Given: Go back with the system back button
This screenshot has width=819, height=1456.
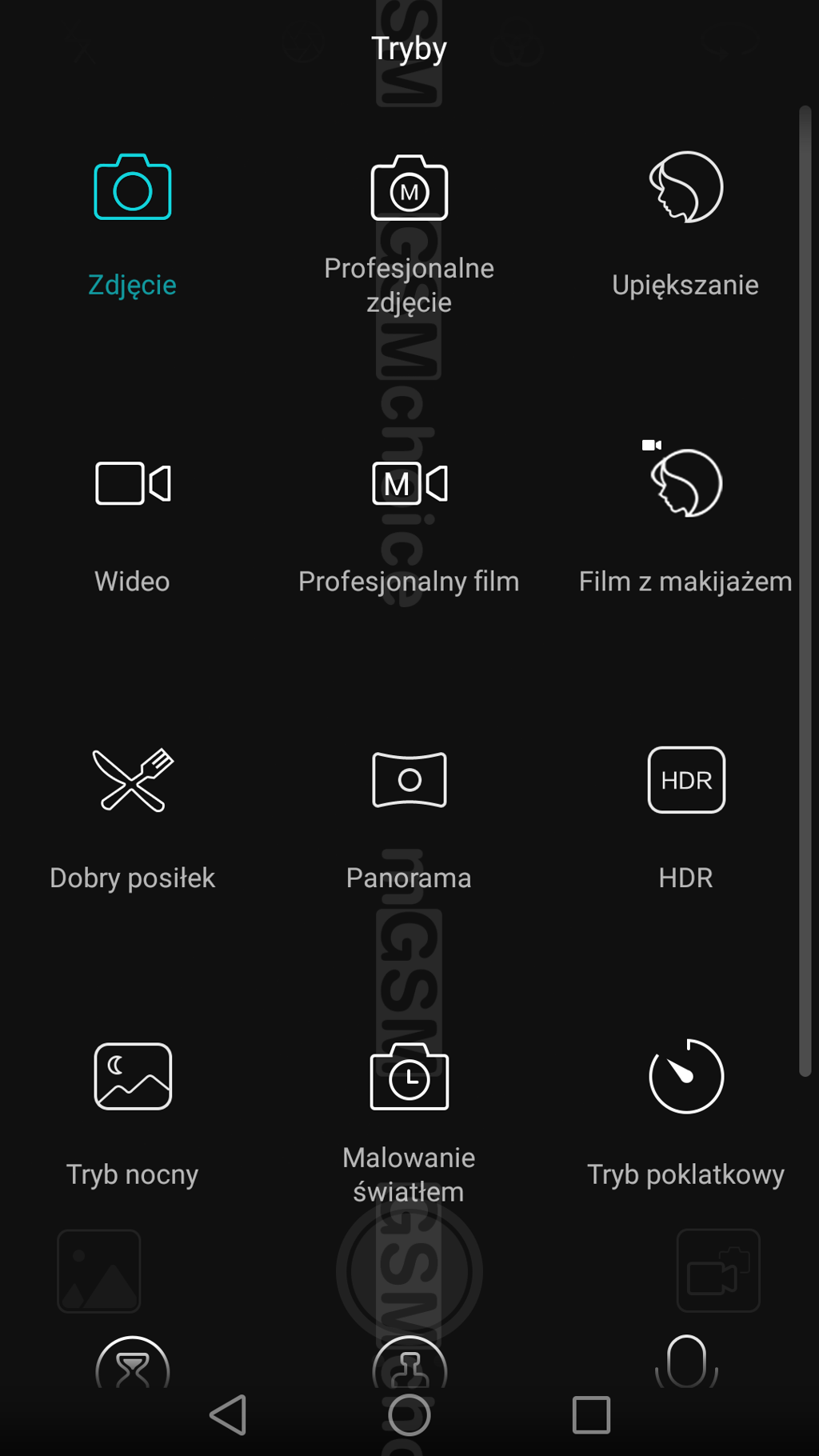Looking at the screenshot, I should (x=228, y=1414).
